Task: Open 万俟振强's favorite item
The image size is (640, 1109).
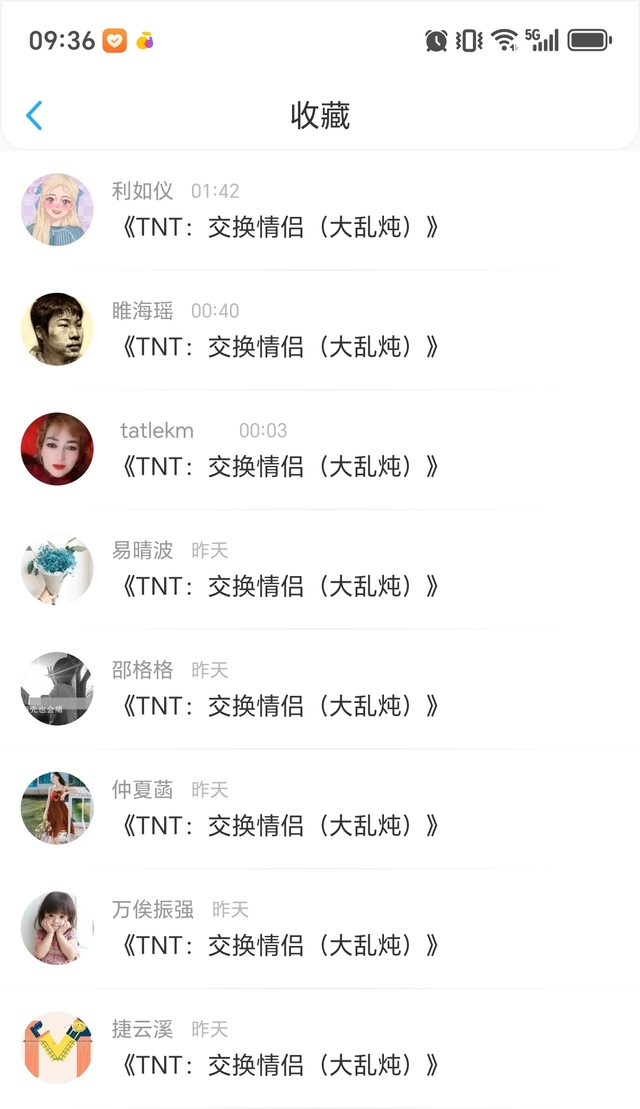Action: click(x=280, y=946)
